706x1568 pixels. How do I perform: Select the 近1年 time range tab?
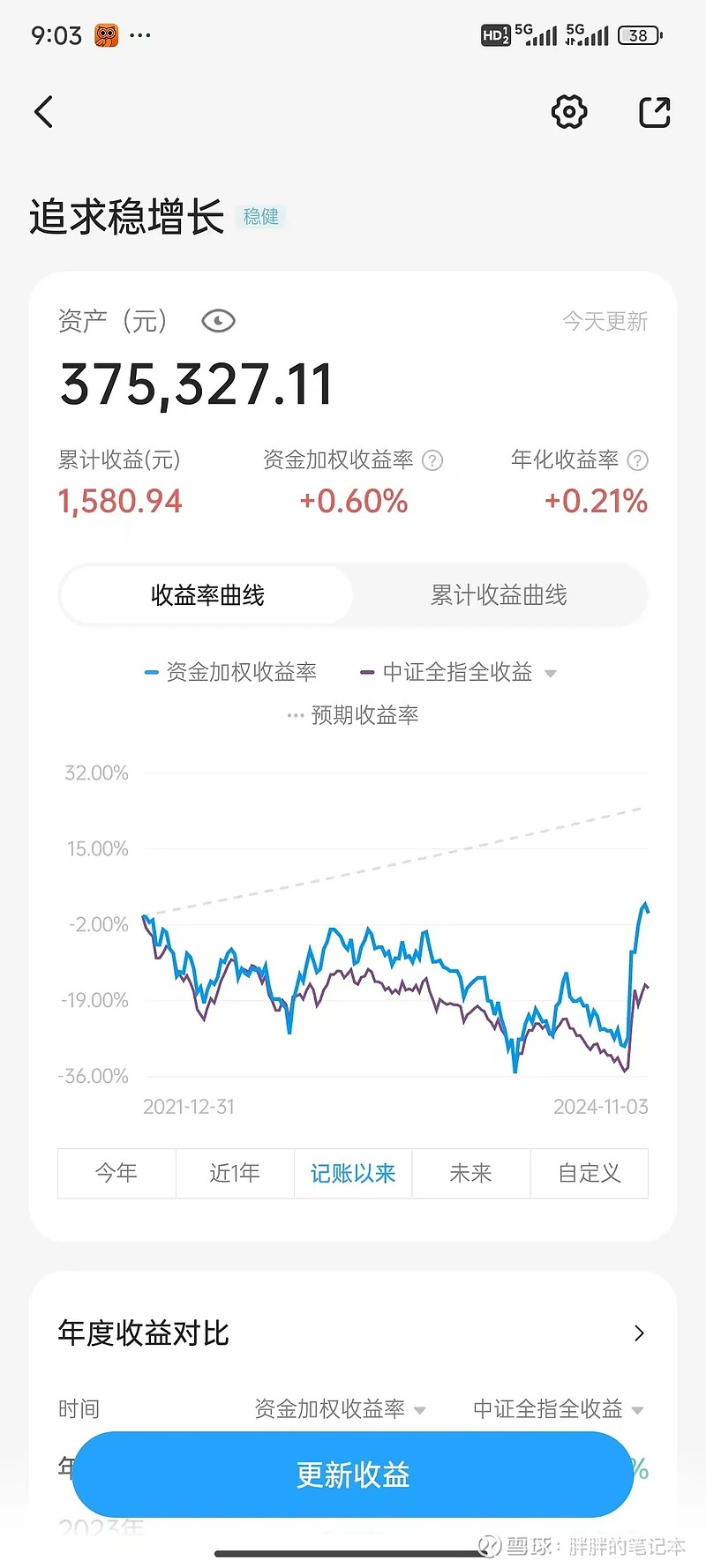[x=235, y=1174]
